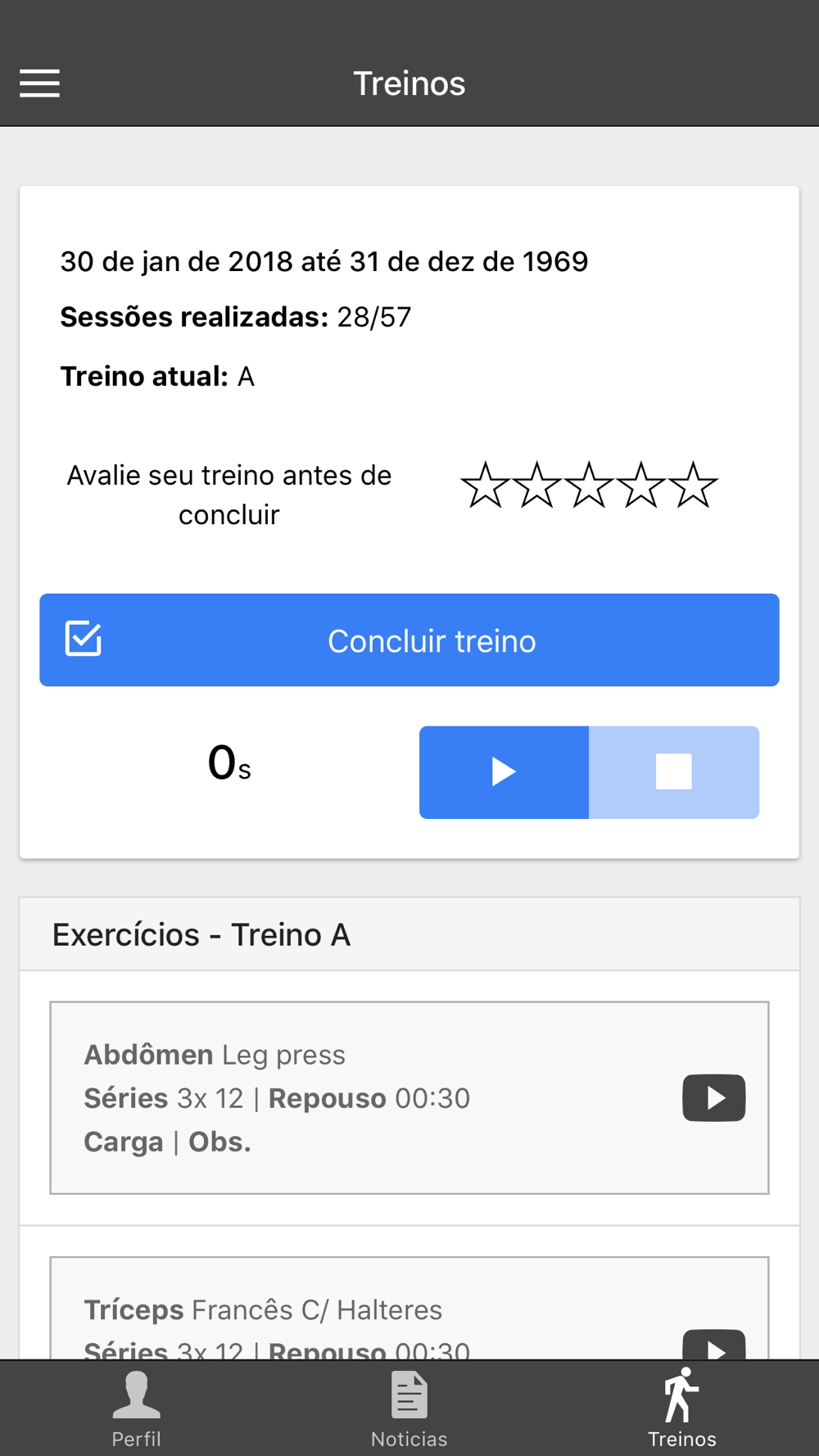The width and height of the screenshot is (819, 1456).
Task: Start the workout timer
Action: pos(504,771)
